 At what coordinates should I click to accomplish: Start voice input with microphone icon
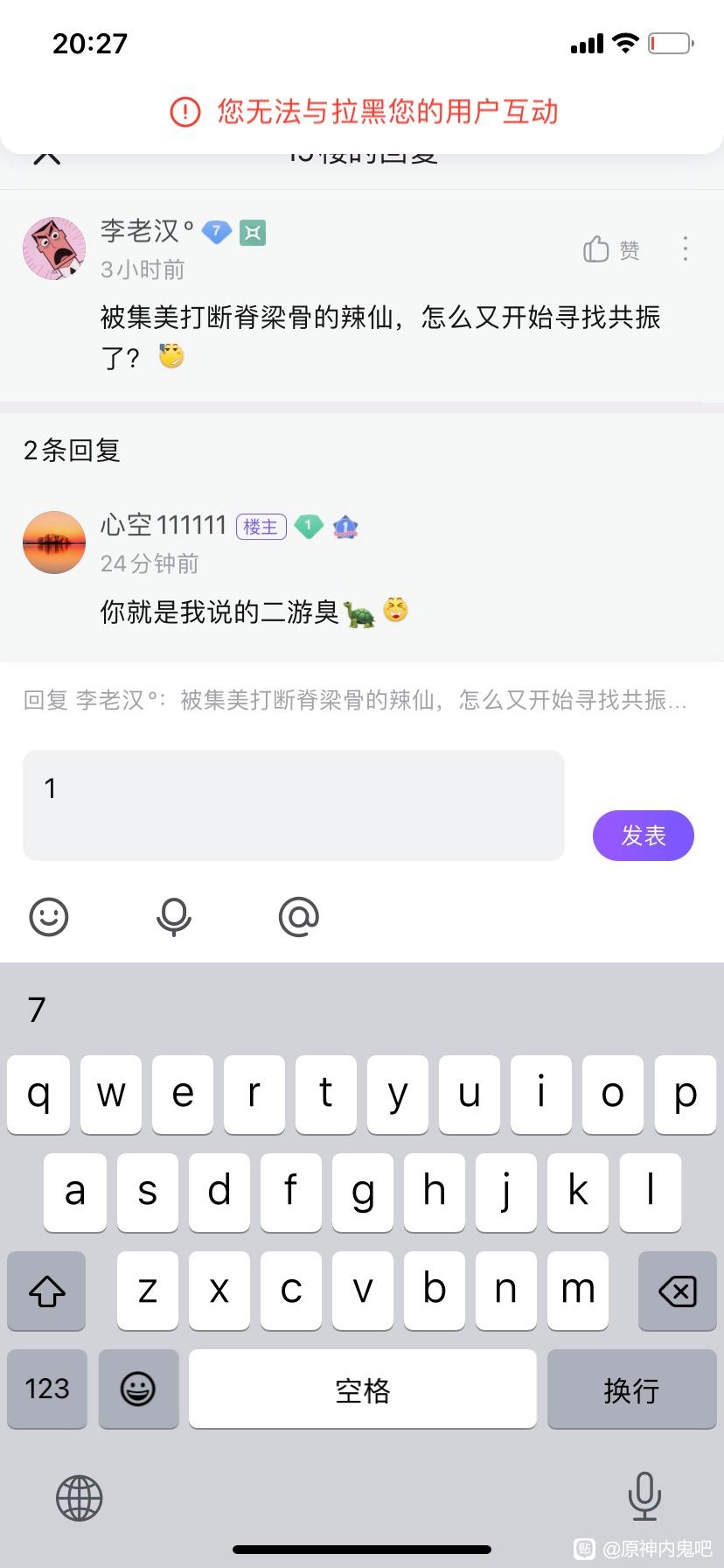click(174, 917)
